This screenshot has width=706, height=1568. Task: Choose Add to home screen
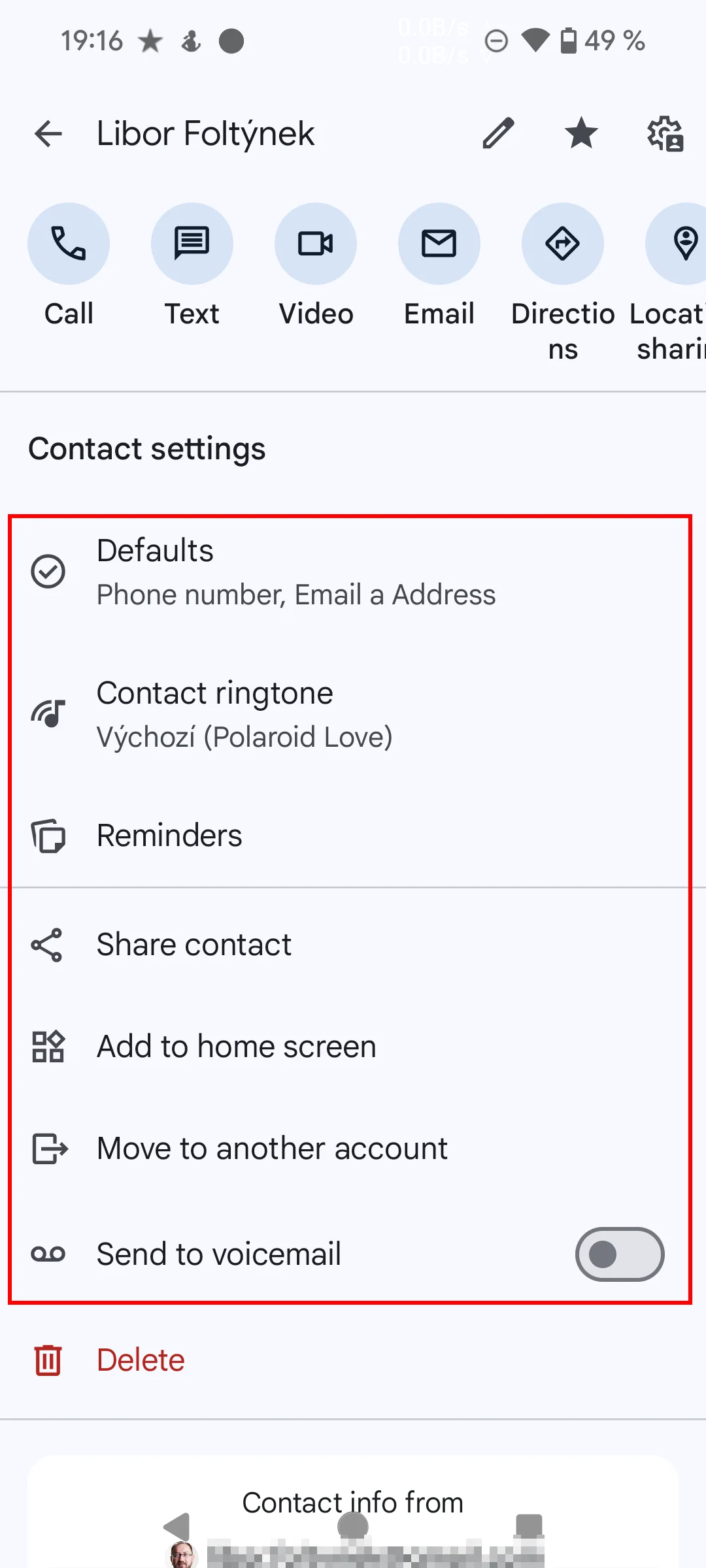pyautogui.click(x=353, y=1047)
